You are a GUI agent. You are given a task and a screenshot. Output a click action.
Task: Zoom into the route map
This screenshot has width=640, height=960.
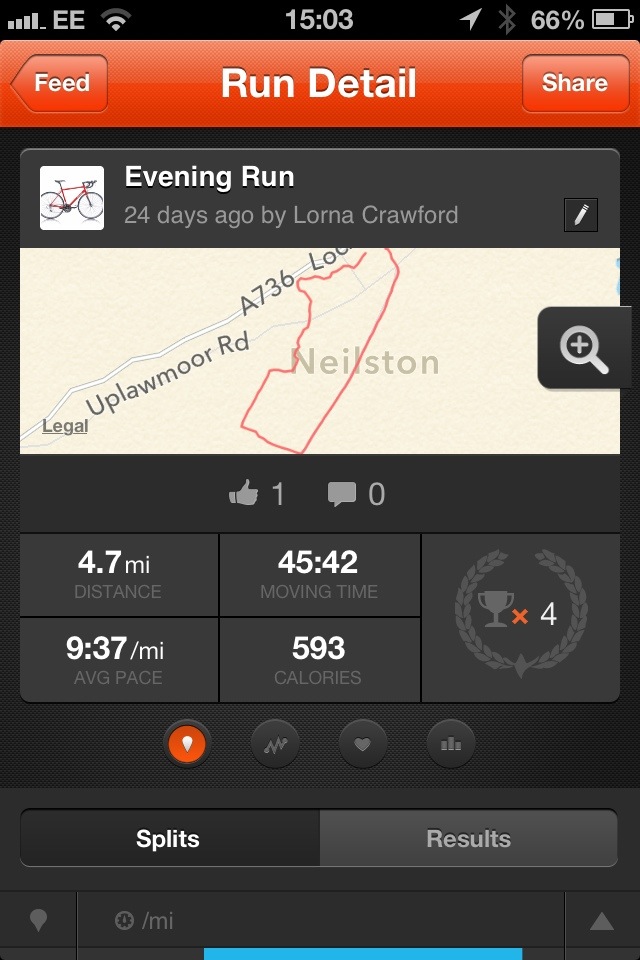pos(584,348)
